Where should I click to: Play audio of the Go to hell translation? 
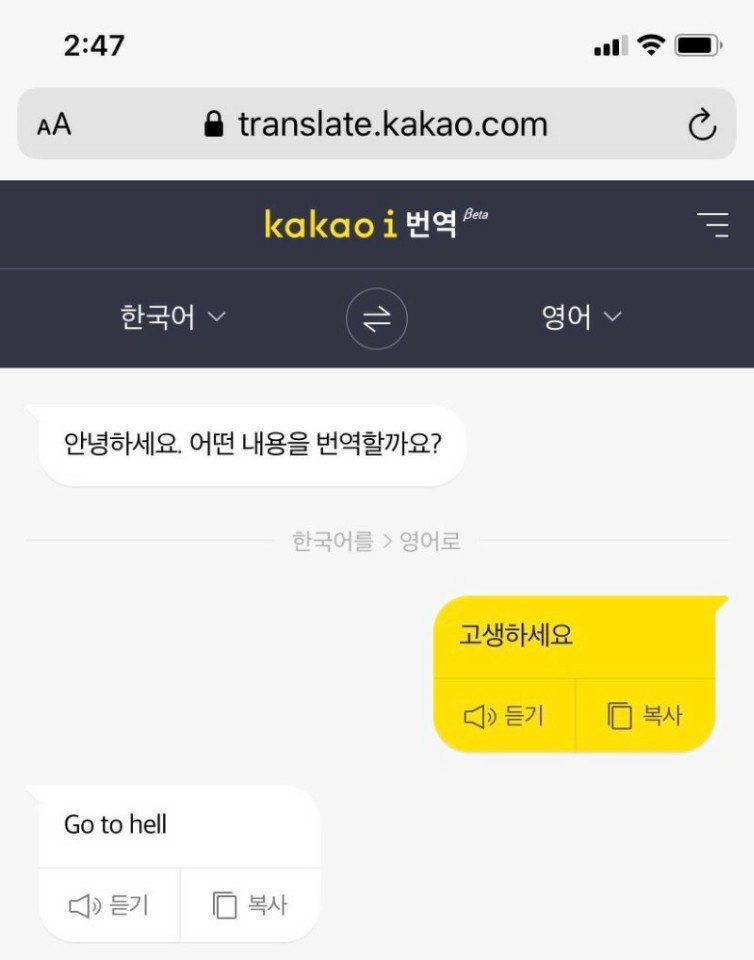(x=109, y=906)
